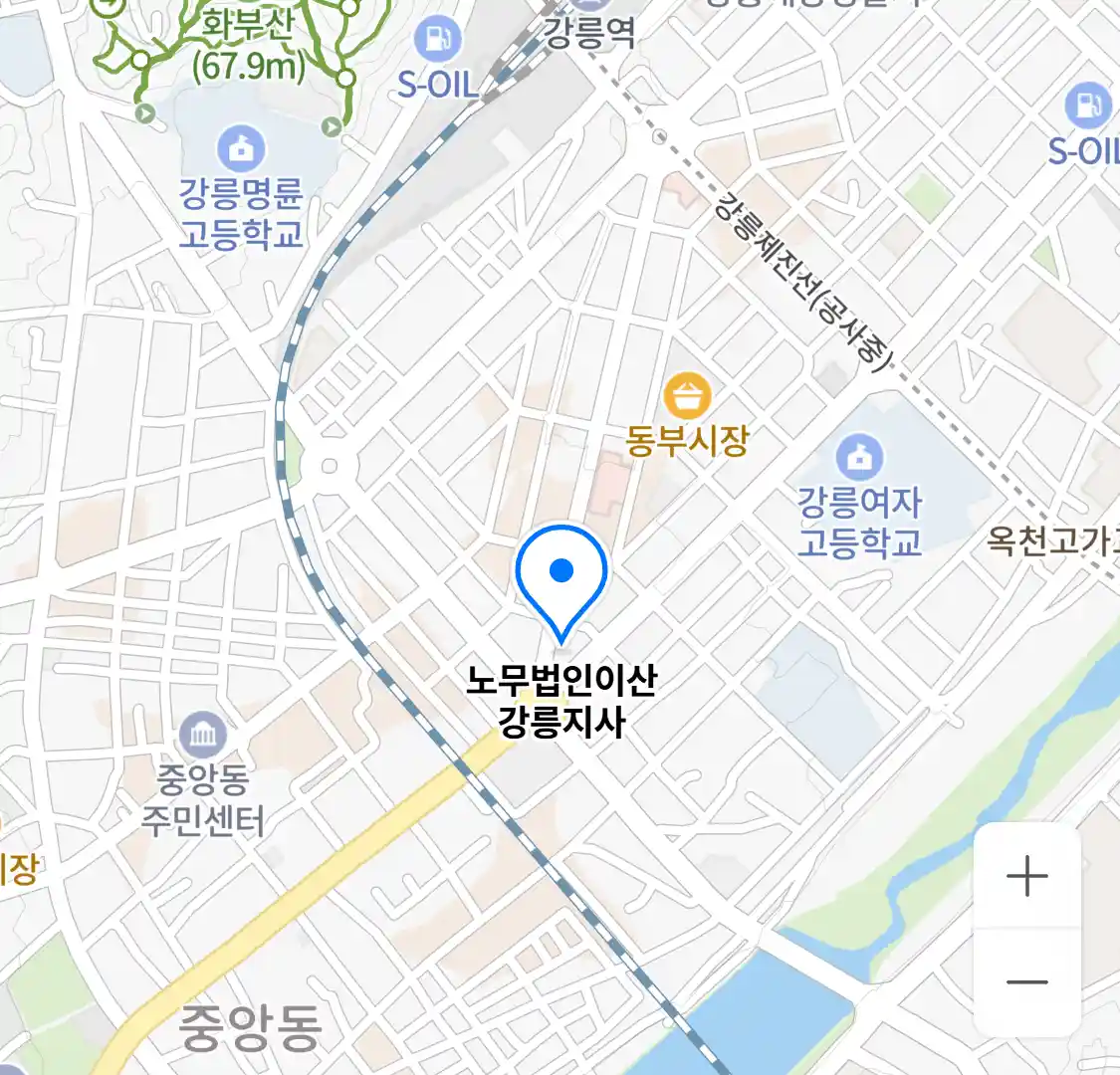Select the 강릉여자고등학교 school marker
Screen dimensions: 1120x1075
(860, 458)
